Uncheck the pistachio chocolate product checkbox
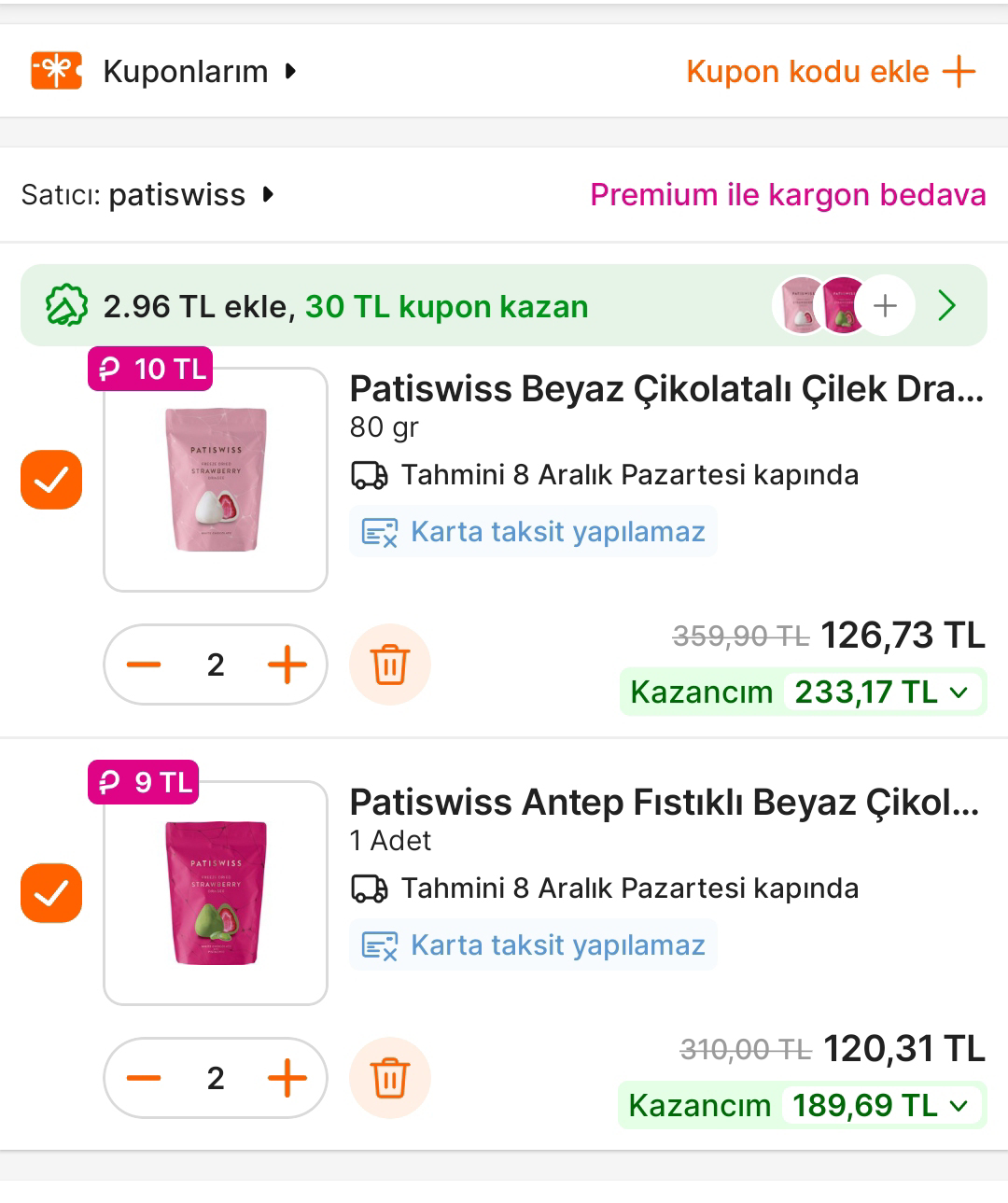Screen dimensions: 1008x1203 (x=51, y=894)
